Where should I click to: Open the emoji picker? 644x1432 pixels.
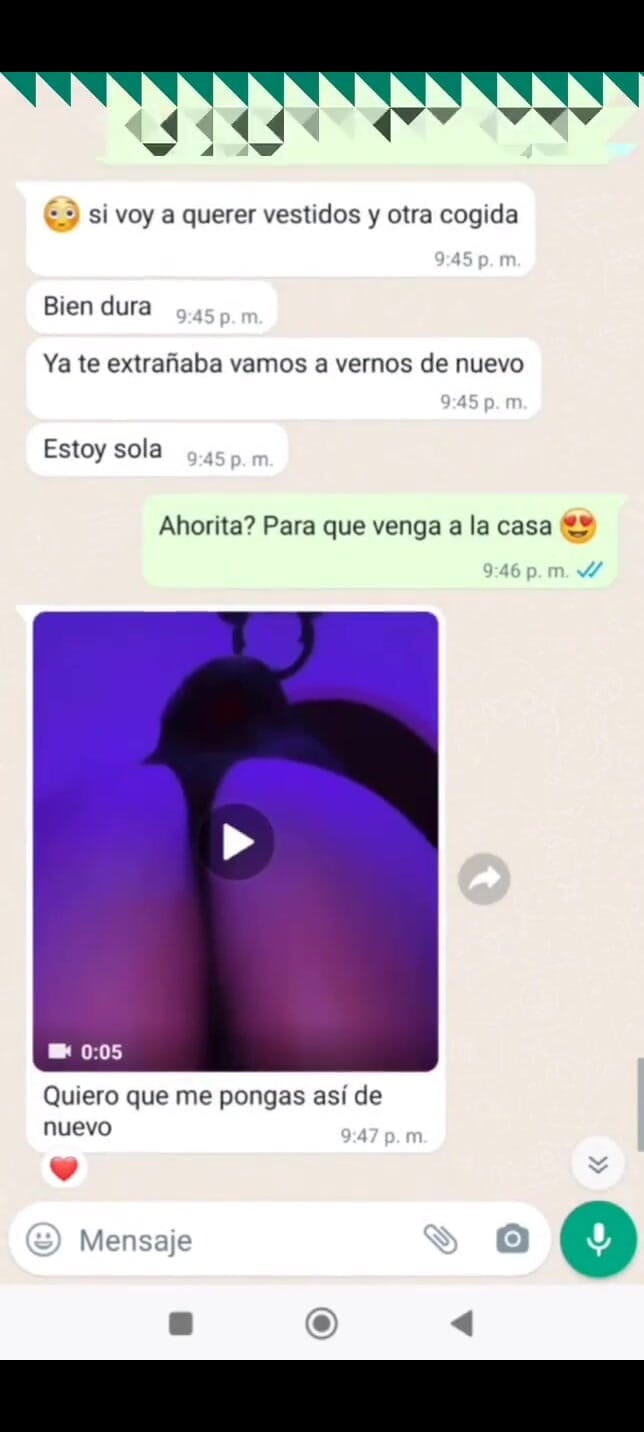pos(43,1240)
